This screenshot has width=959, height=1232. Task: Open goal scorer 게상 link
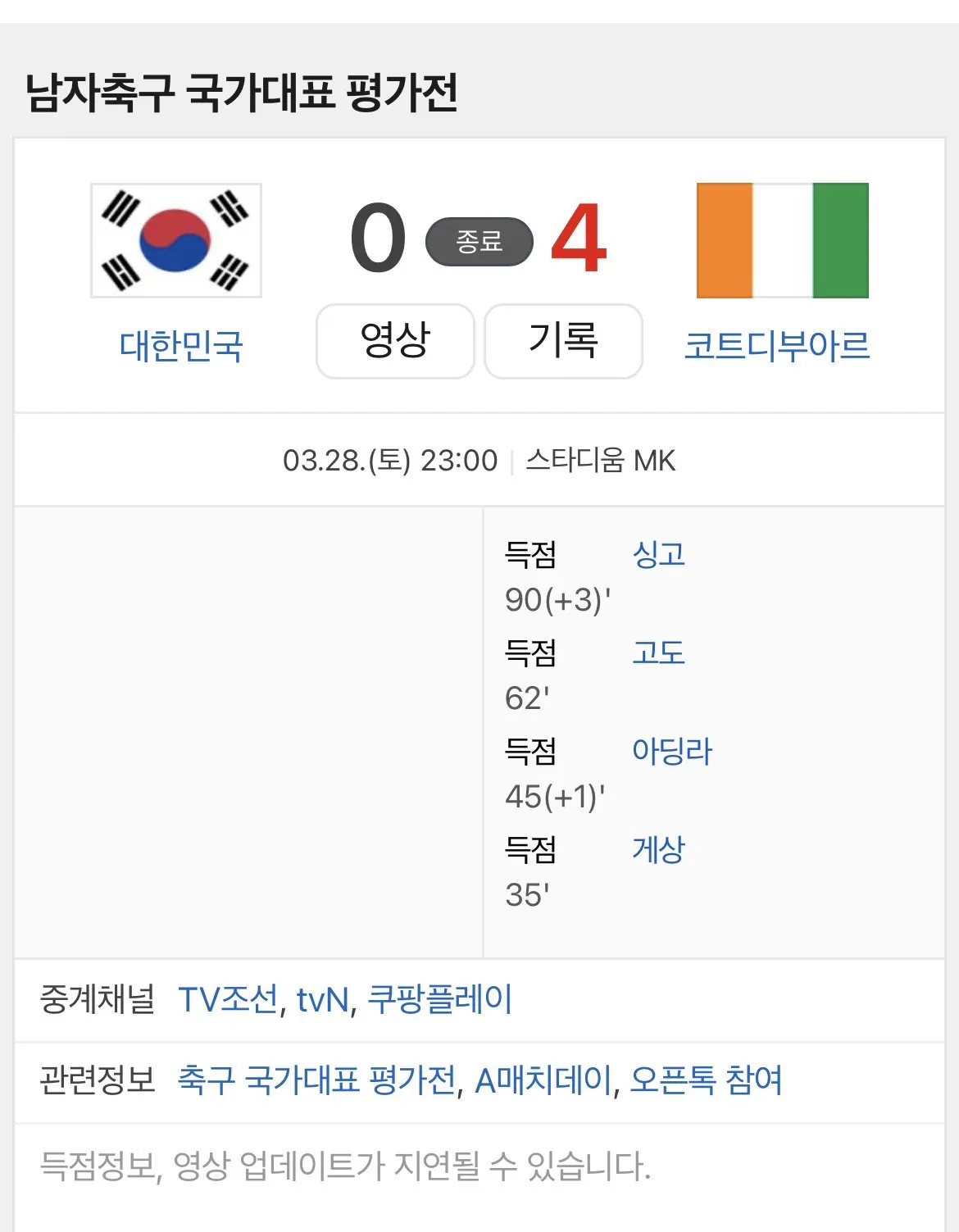pyautogui.click(x=658, y=850)
